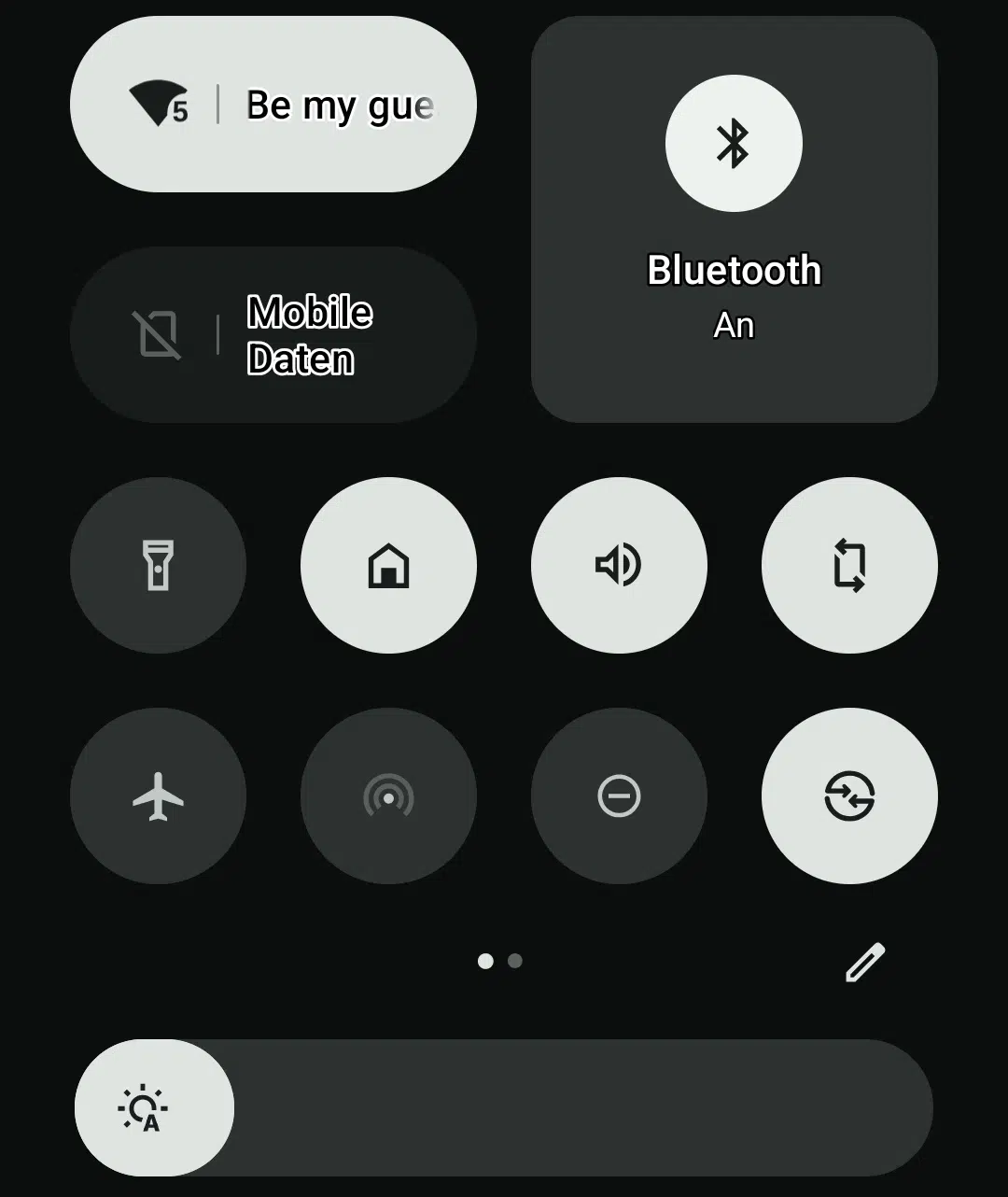
Task: Toggle the data sync tile
Action: (x=849, y=796)
